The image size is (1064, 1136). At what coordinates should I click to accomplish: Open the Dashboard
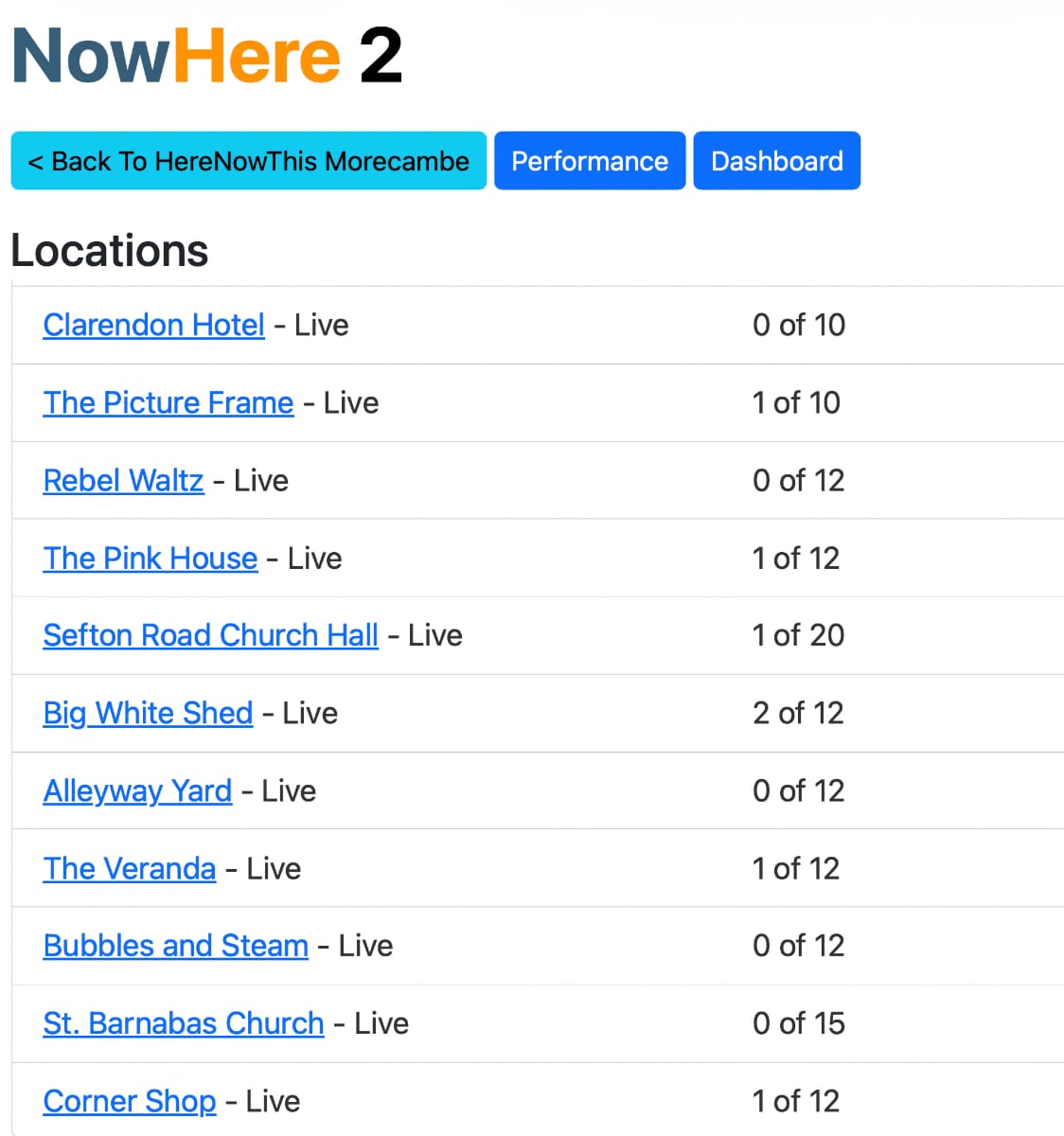coord(776,161)
